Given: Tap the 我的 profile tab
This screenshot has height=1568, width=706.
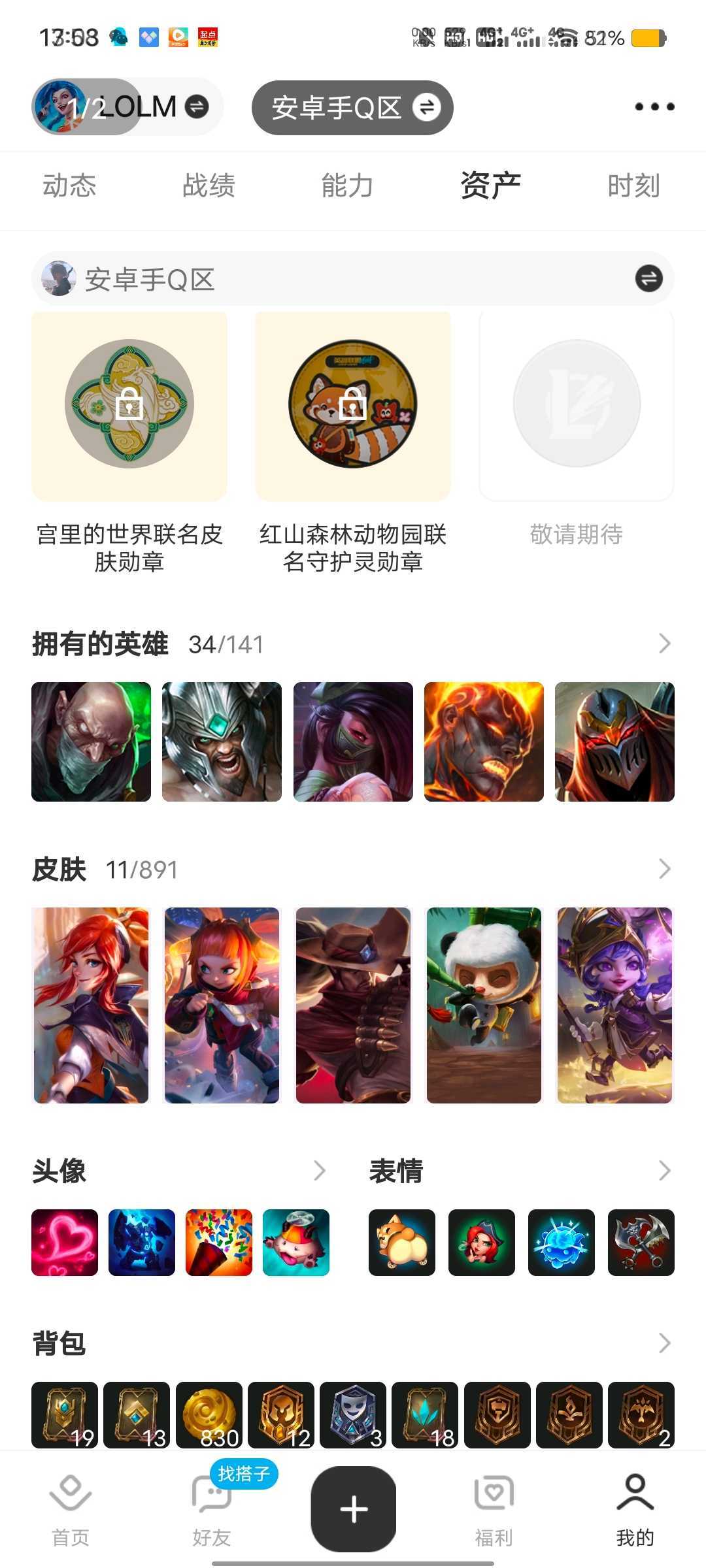Looking at the screenshot, I should point(635,1509).
